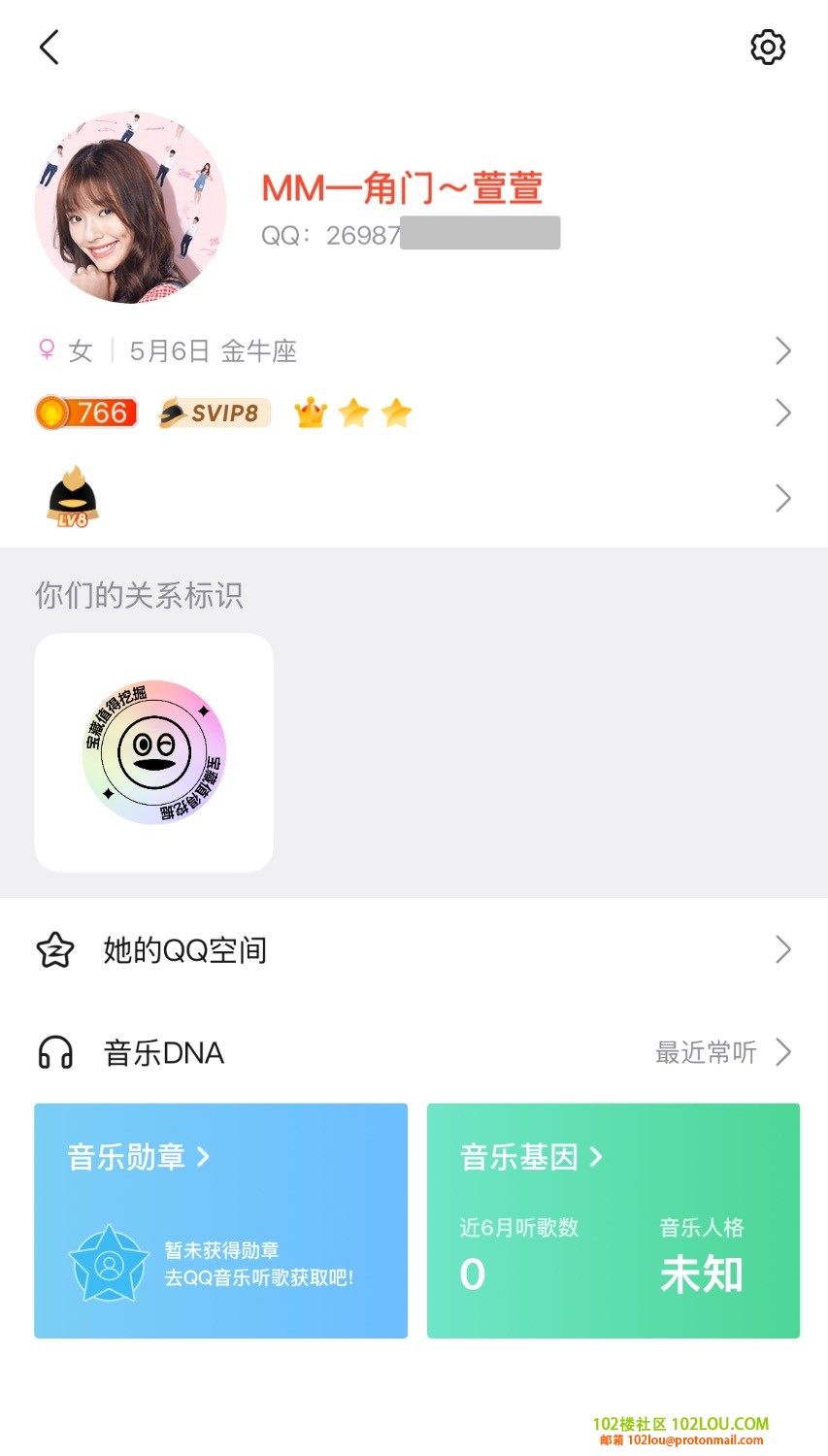The image size is (828, 1456).
Task: Open the settings gear icon
Action: (767, 47)
